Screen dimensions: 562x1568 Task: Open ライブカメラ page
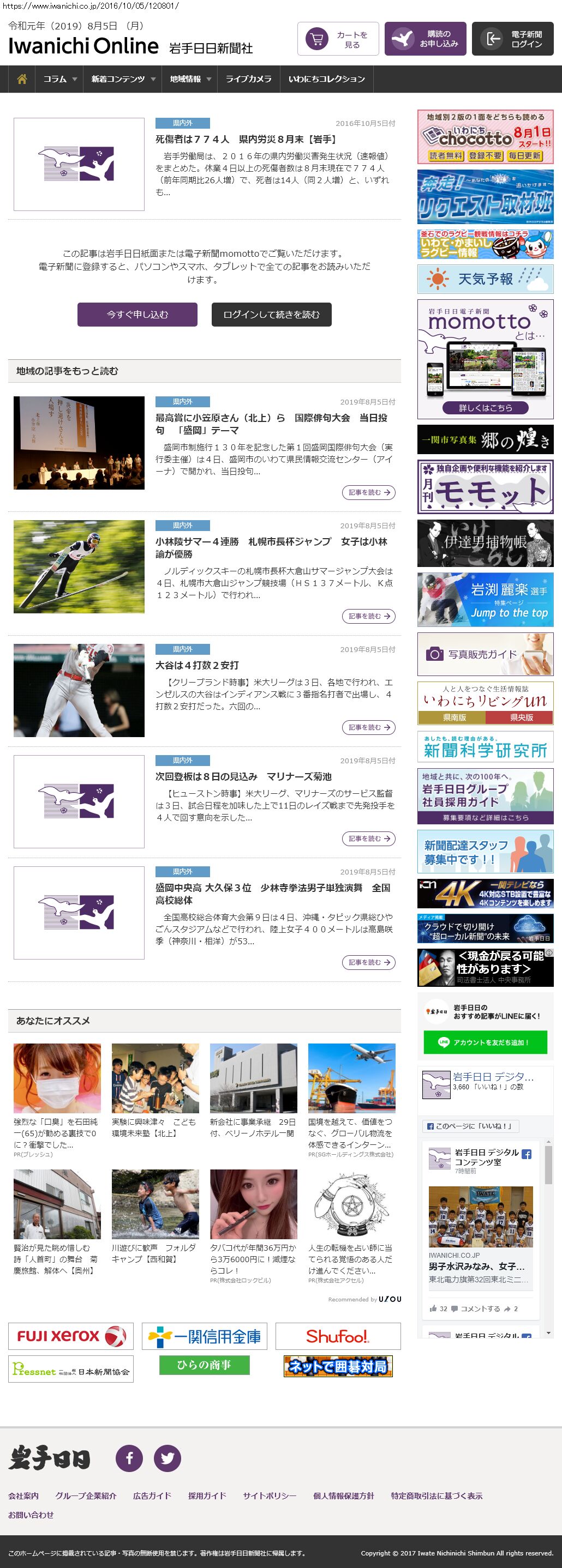pyautogui.click(x=248, y=79)
